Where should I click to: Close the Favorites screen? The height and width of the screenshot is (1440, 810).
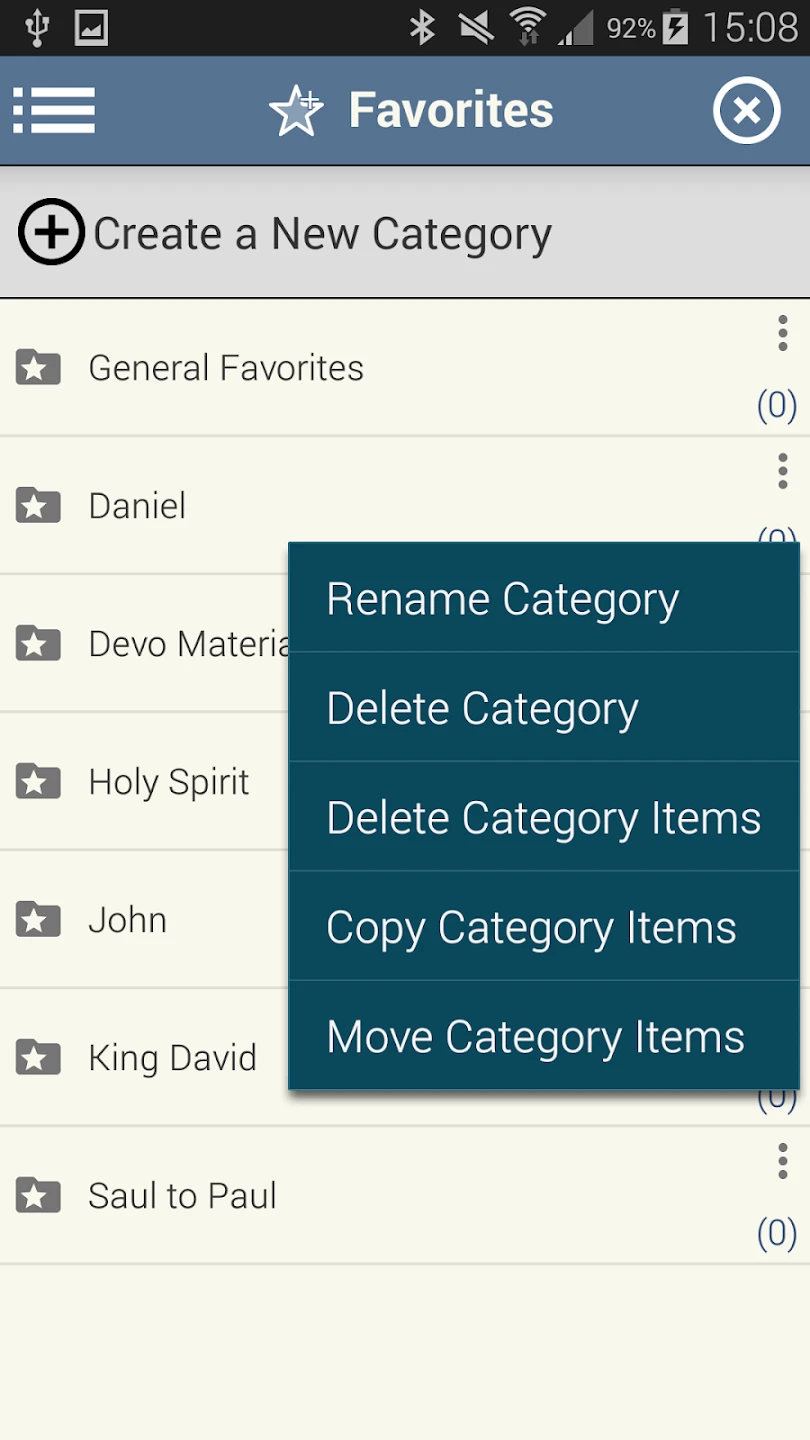[746, 110]
